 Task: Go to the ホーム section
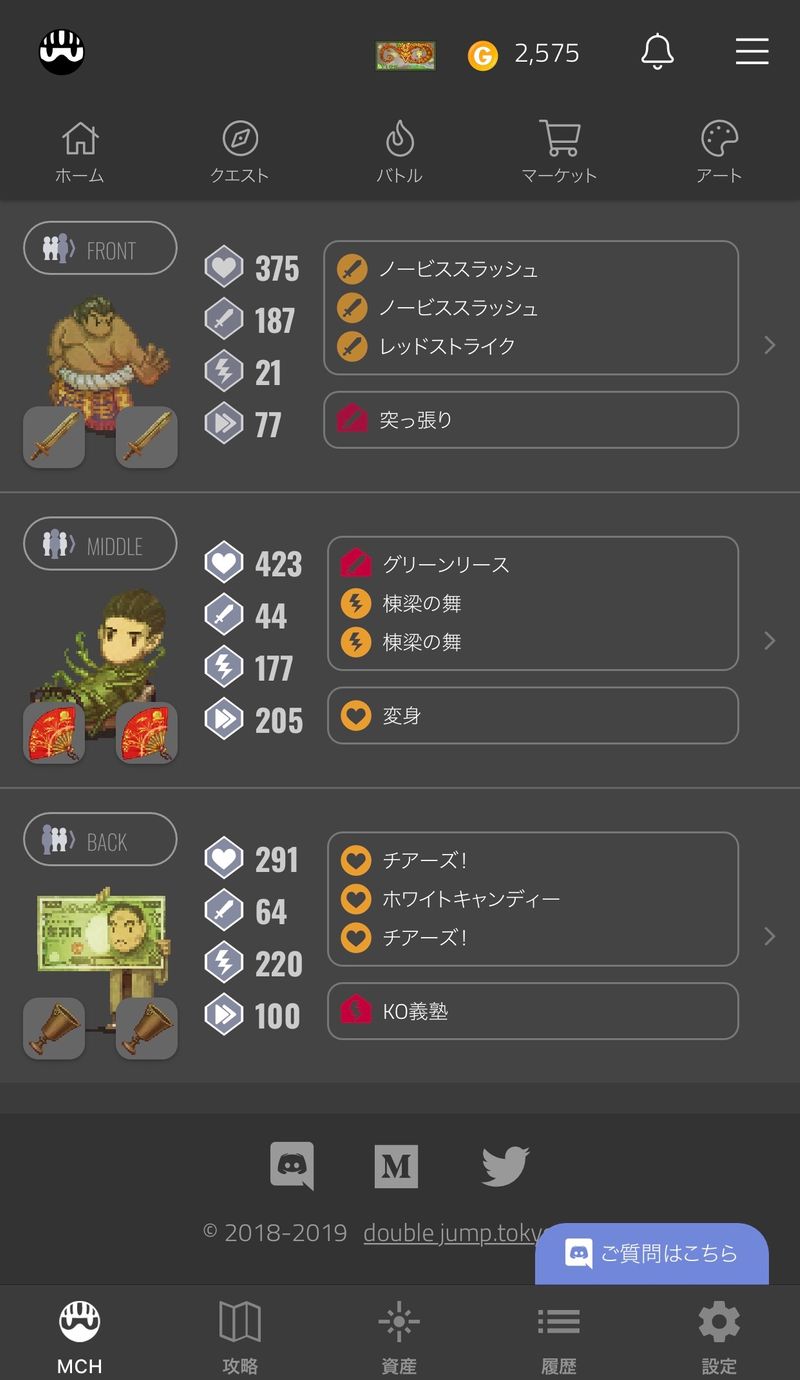click(80, 153)
